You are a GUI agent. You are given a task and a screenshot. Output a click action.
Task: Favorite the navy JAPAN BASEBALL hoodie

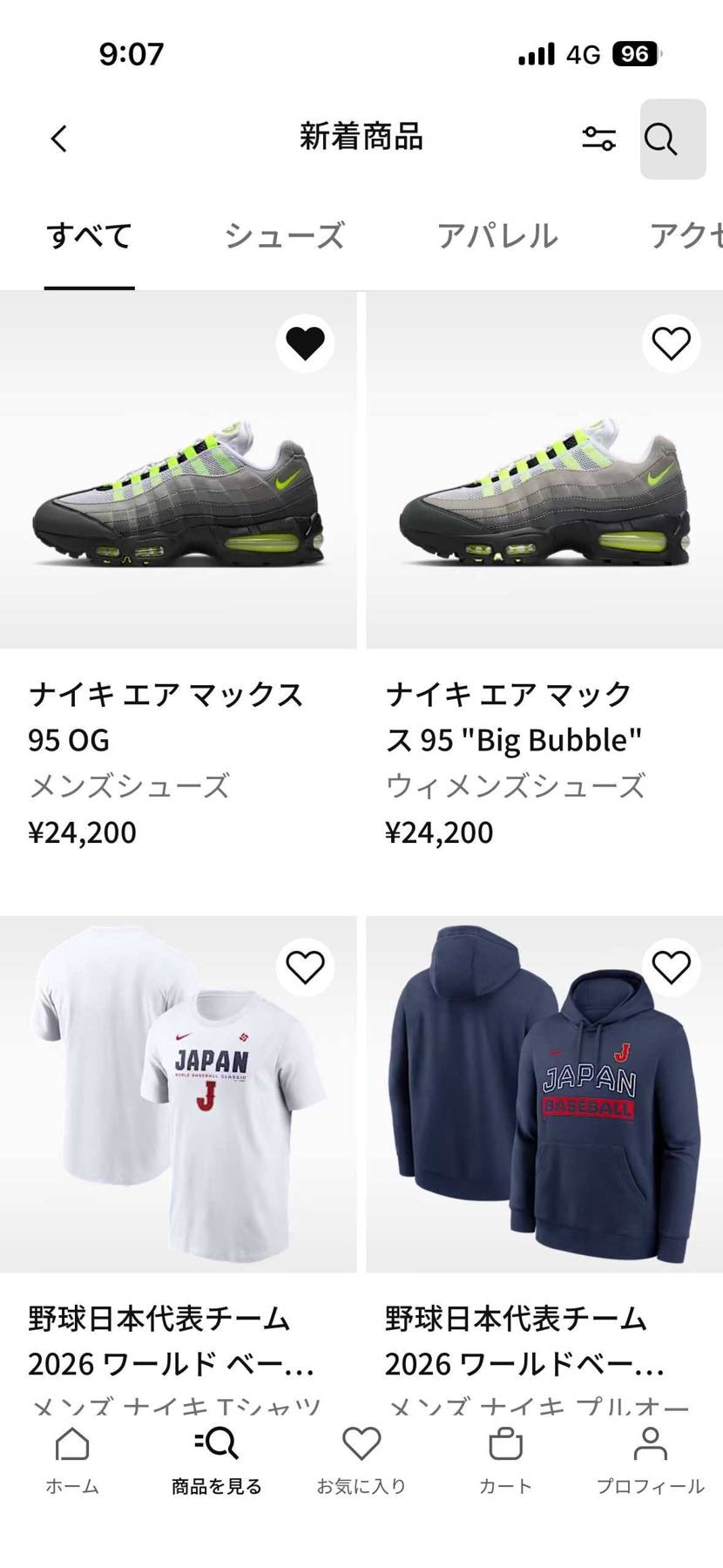point(672,967)
